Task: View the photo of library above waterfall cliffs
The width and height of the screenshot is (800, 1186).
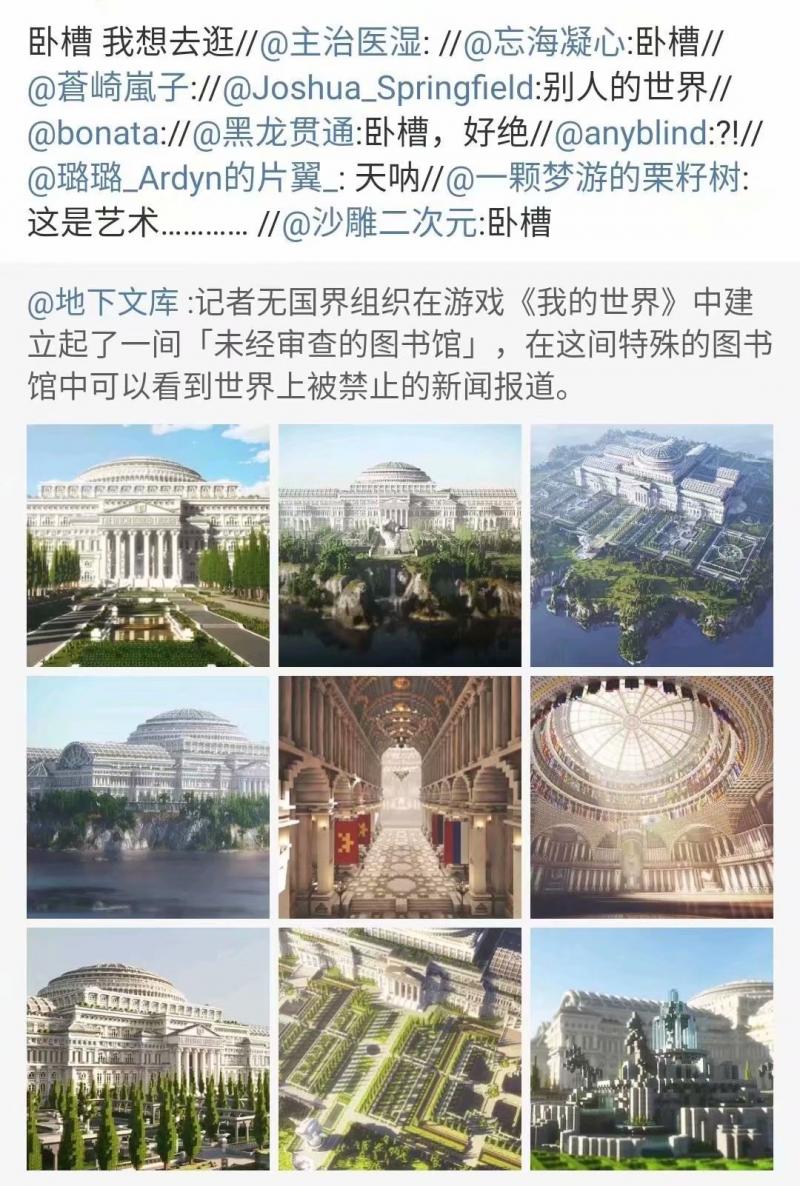Action: click(400, 545)
